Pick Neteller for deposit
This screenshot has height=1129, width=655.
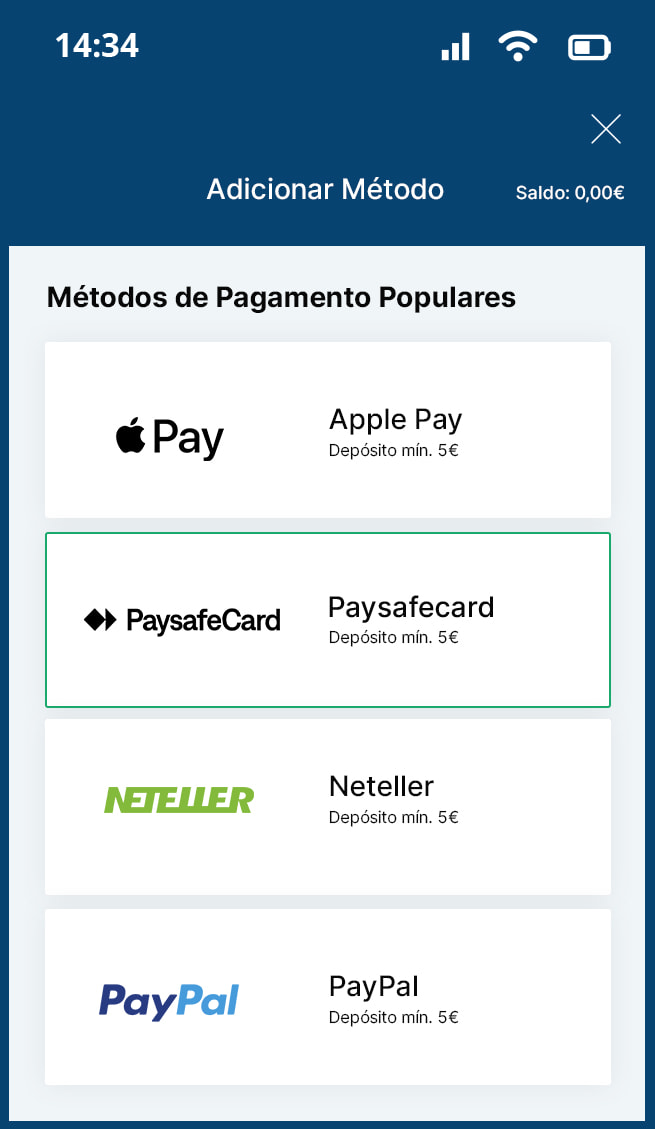[328, 806]
